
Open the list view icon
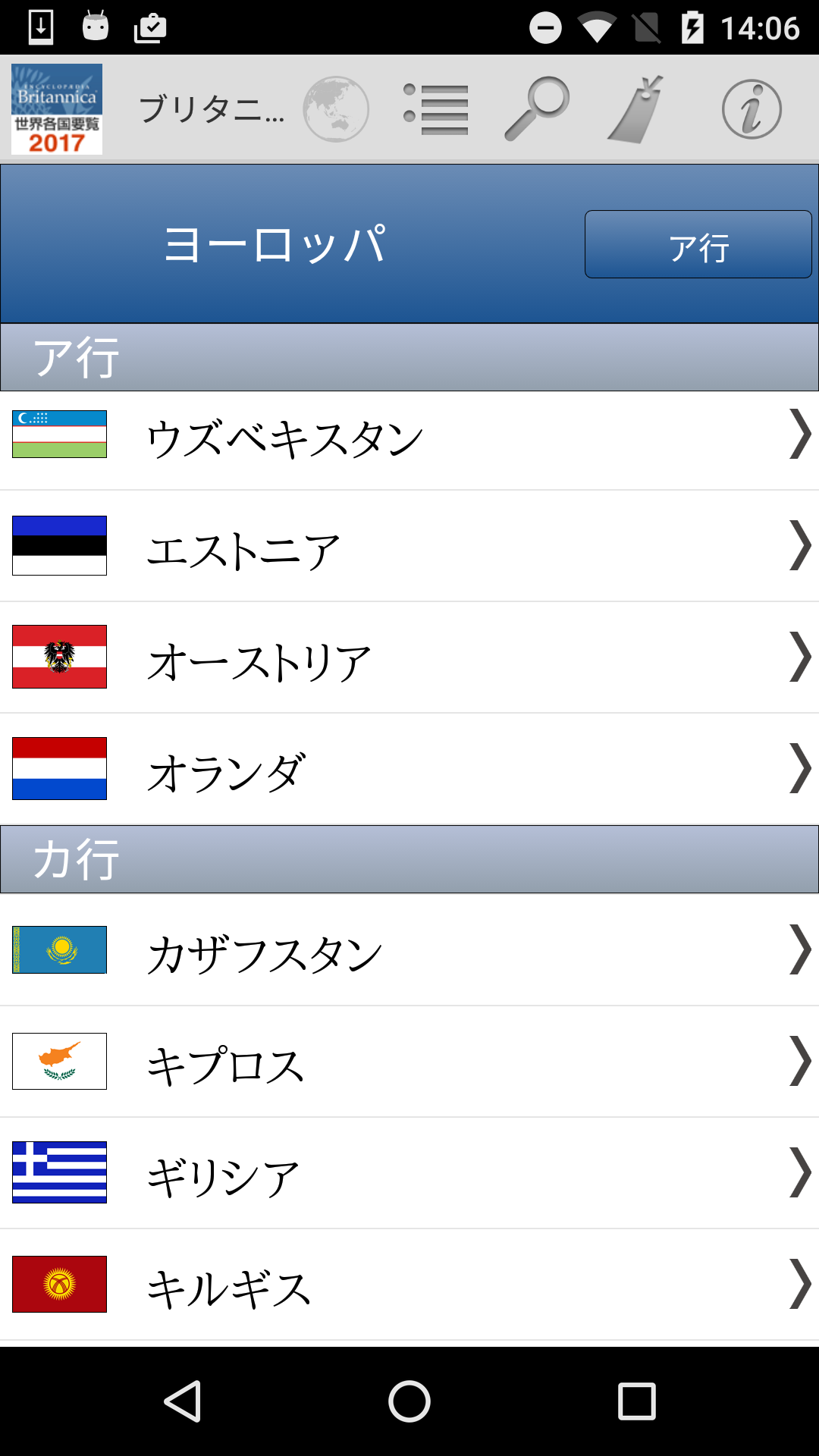tap(437, 109)
